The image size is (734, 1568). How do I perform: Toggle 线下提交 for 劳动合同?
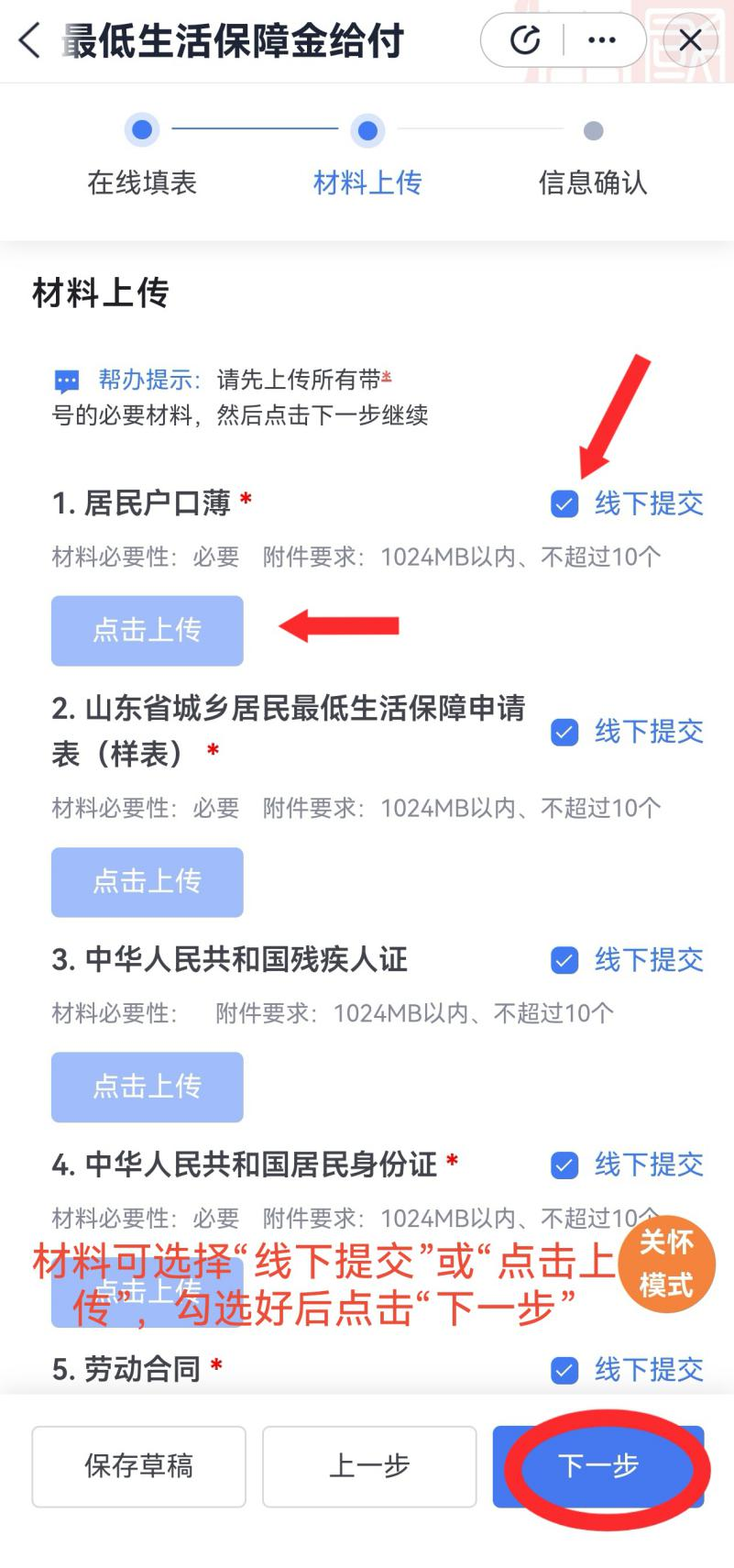(x=564, y=1370)
